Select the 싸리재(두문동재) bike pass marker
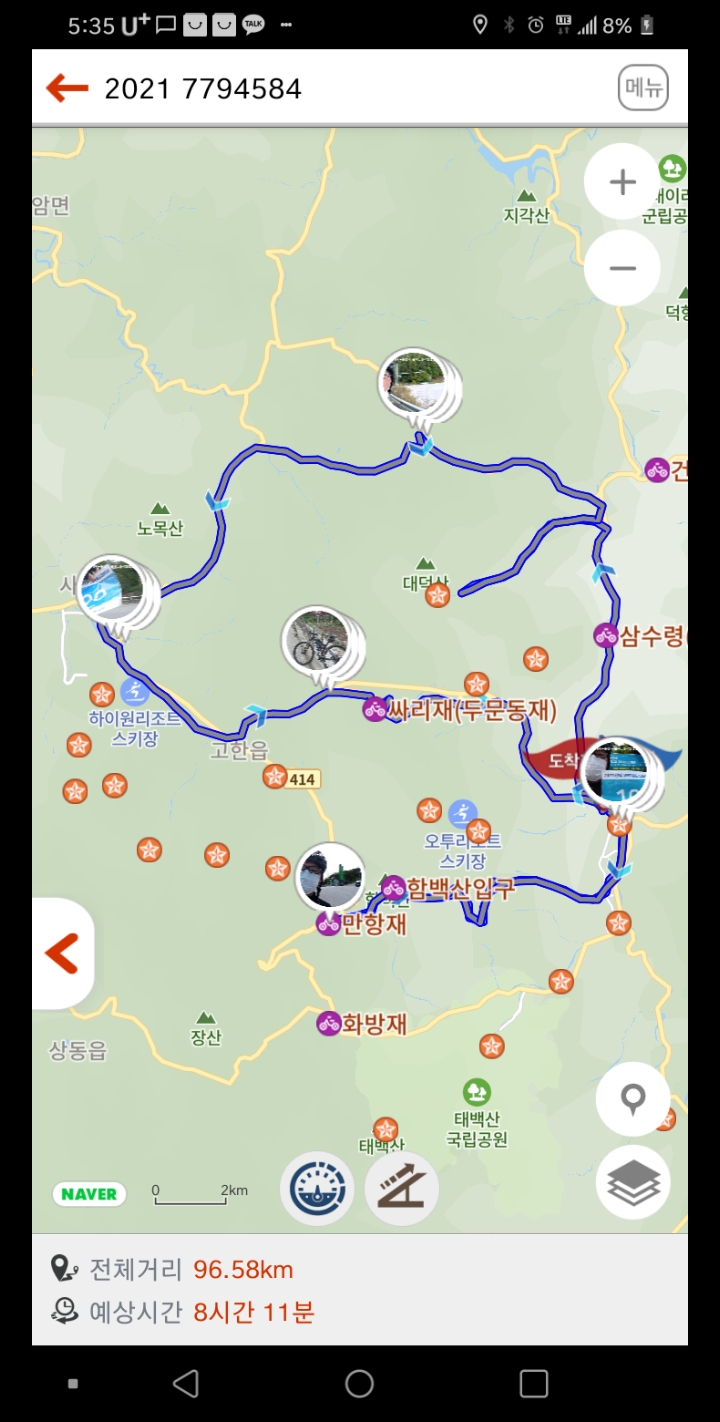This screenshot has width=720, height=1422. [x=375, y=710]
